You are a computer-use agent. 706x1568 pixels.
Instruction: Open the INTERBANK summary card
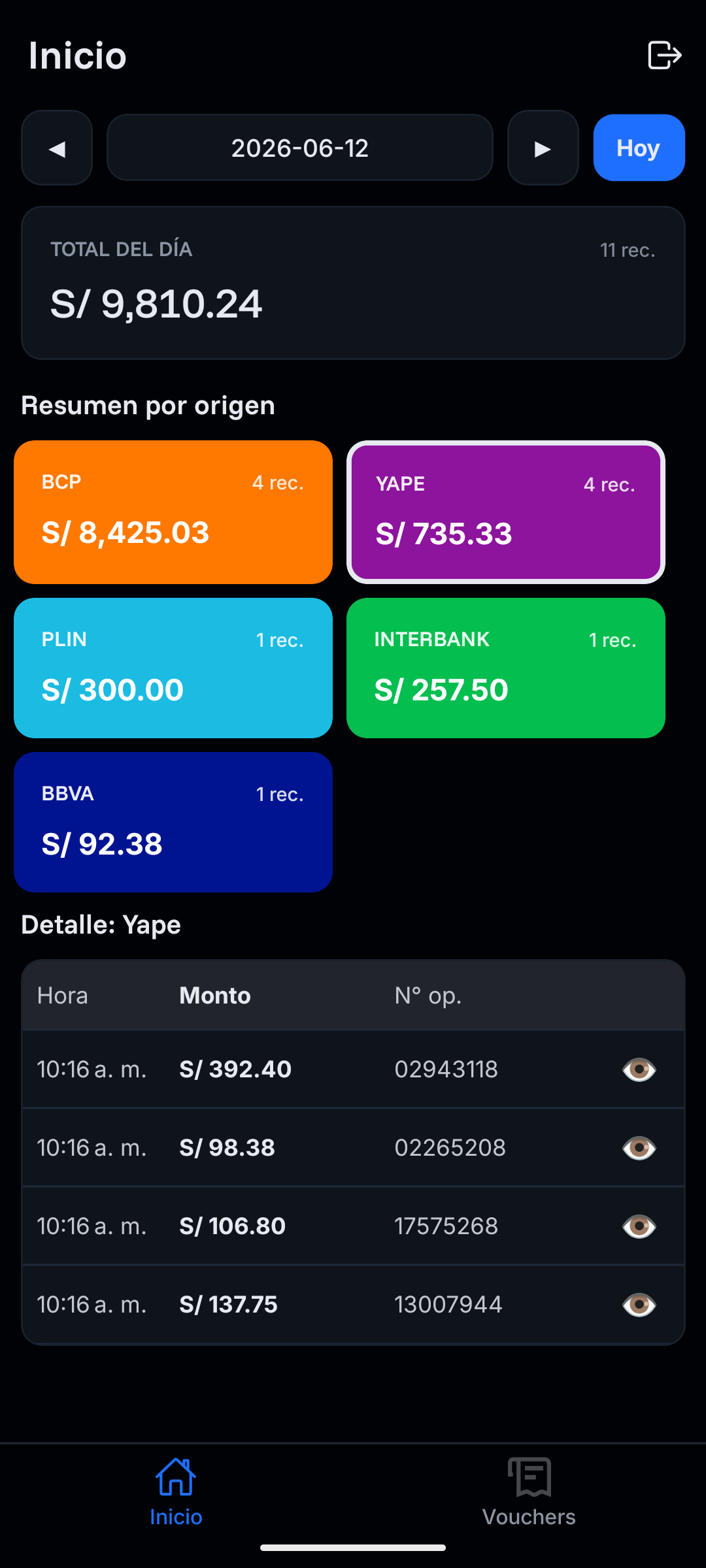click(506, 668)
